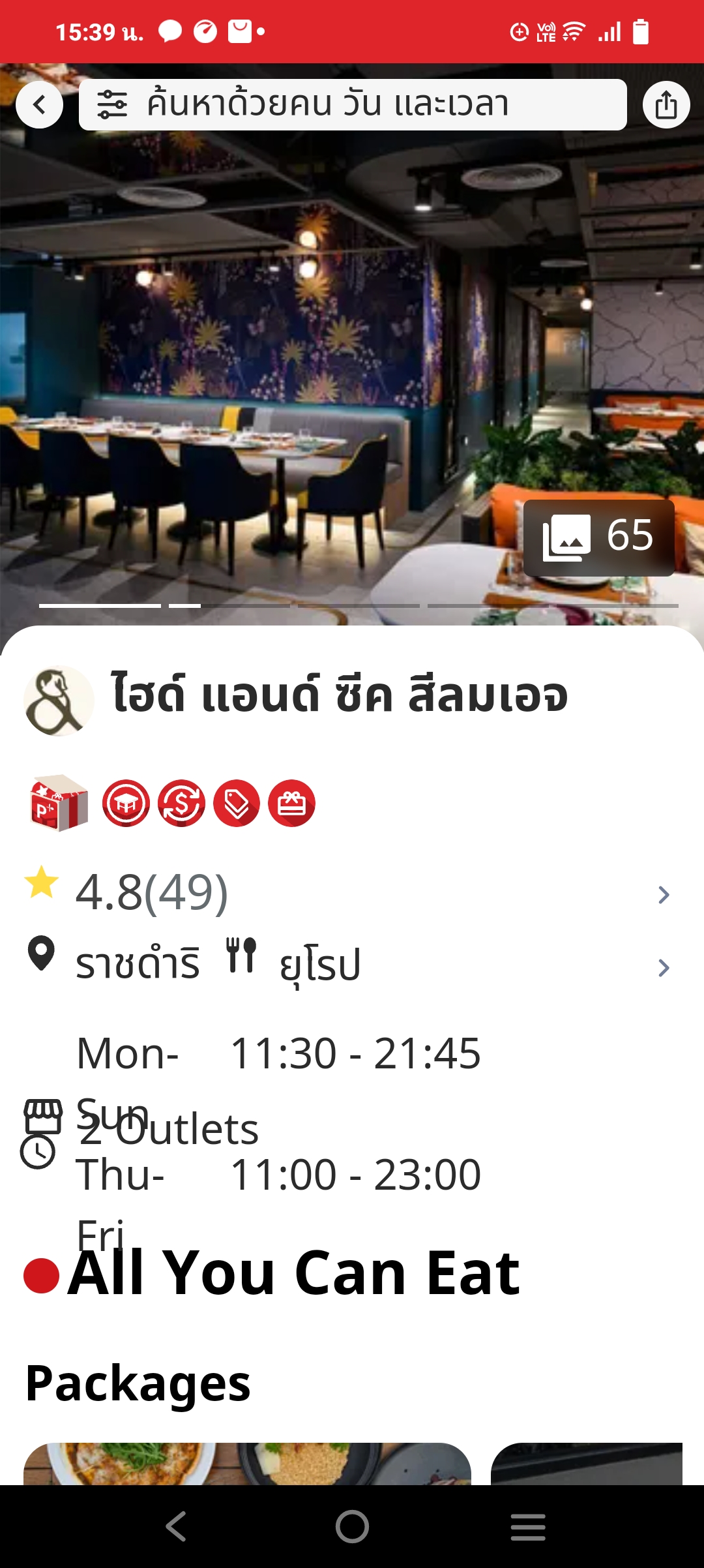
Task: Open the 4.8 rating reviews row
Action: 352,894
